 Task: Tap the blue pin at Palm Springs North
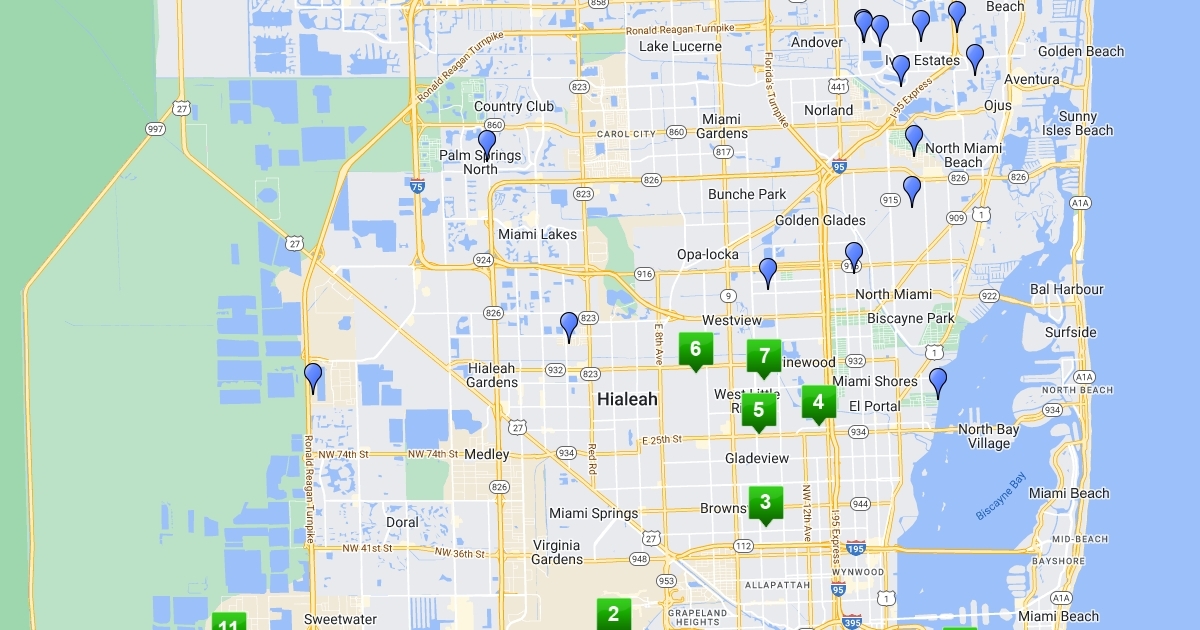(x=487, y=144)
